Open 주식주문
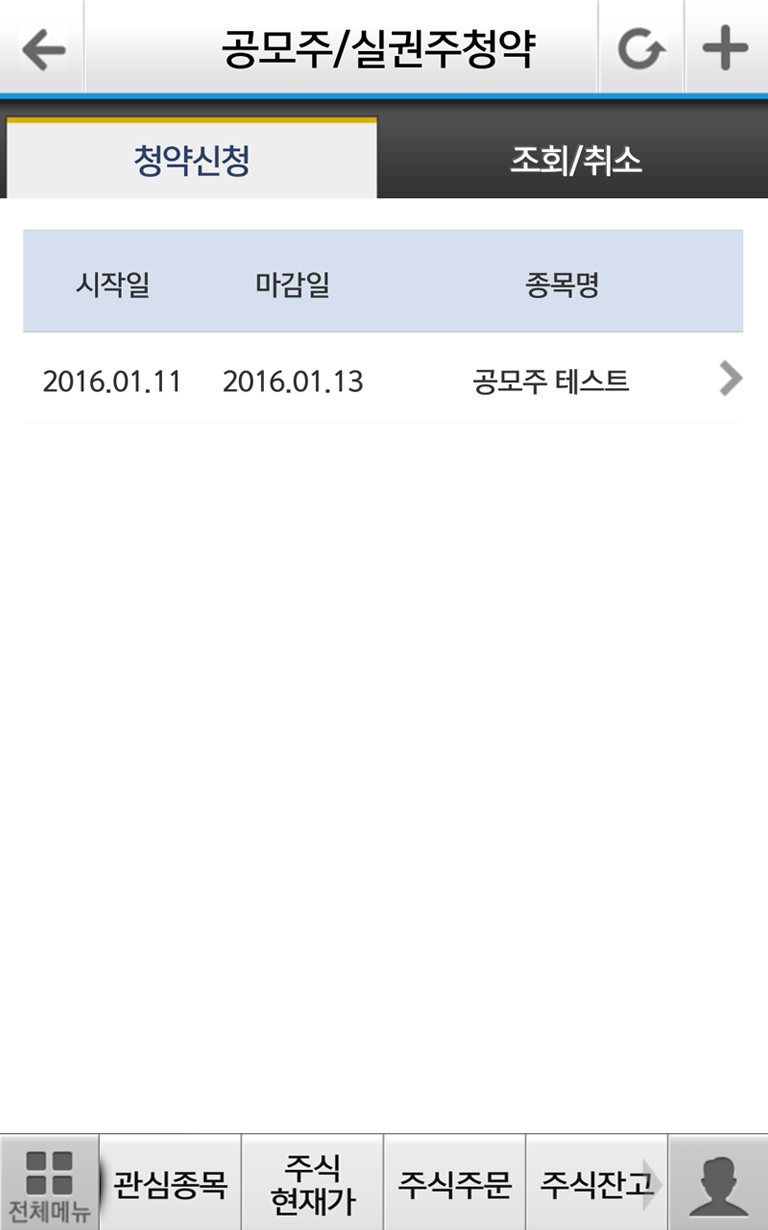Viewport: 768px width, 1230px height. 455,1183
